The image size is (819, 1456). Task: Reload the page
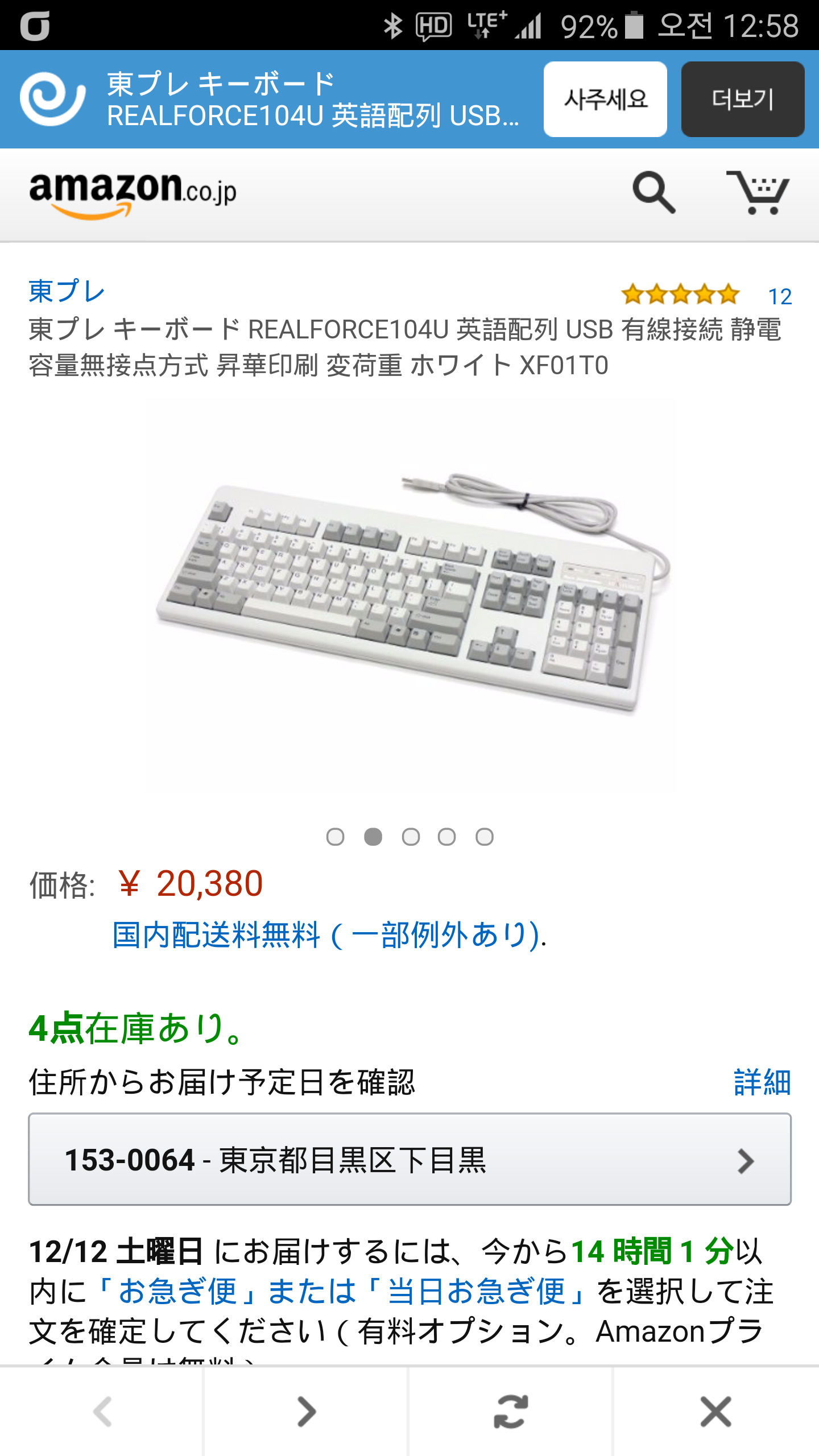pos(511,1412)
